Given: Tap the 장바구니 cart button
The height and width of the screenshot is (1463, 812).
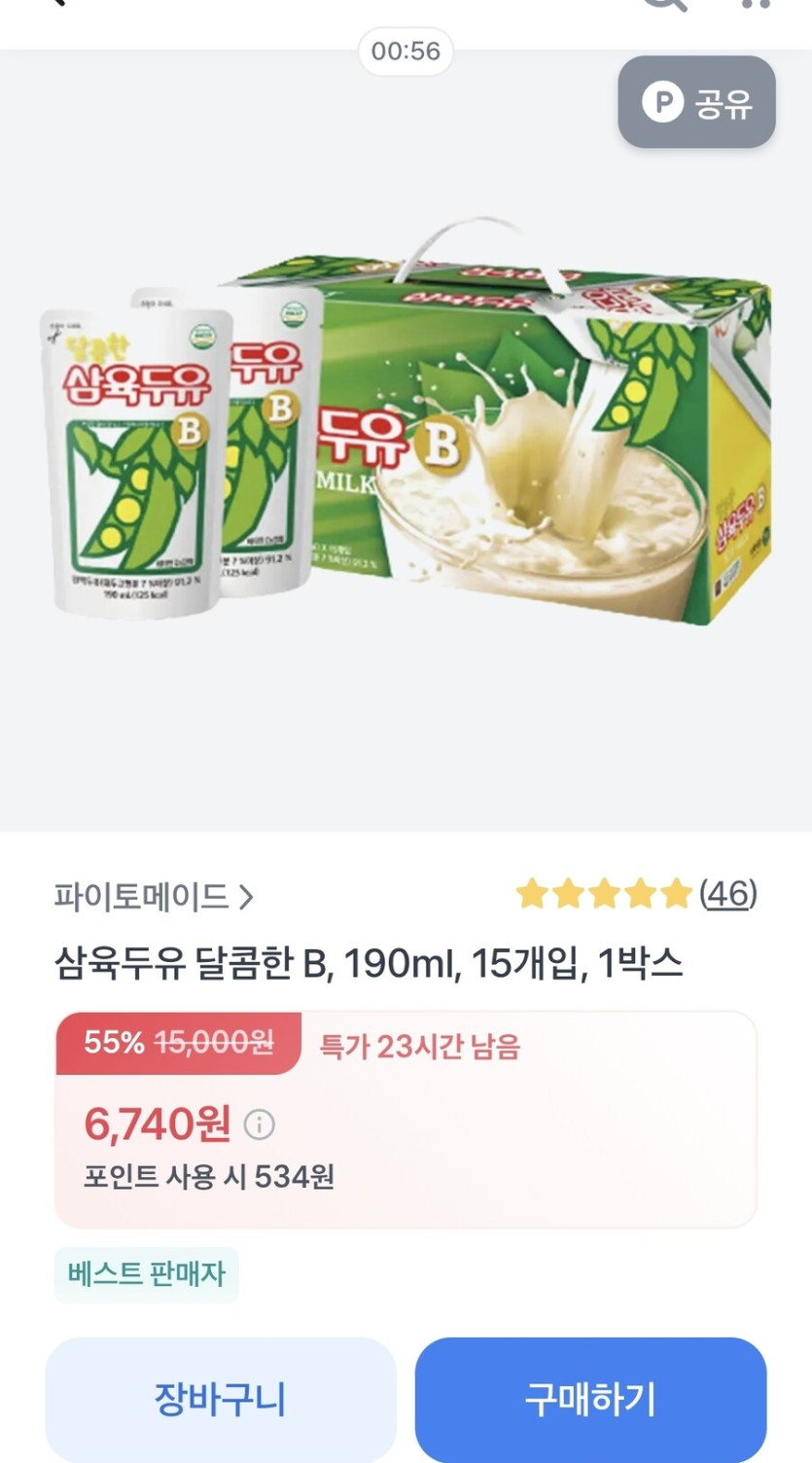Looking at the screenshot, I should pos(221,1399).
